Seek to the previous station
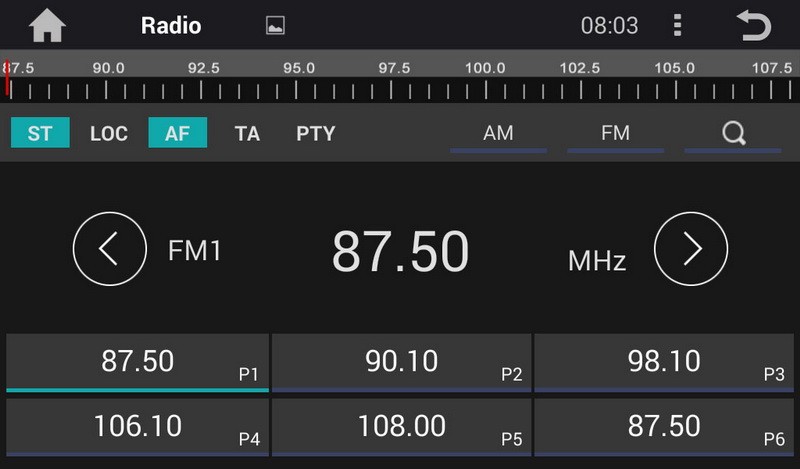 pyautogui.click(x=109, y=249)
